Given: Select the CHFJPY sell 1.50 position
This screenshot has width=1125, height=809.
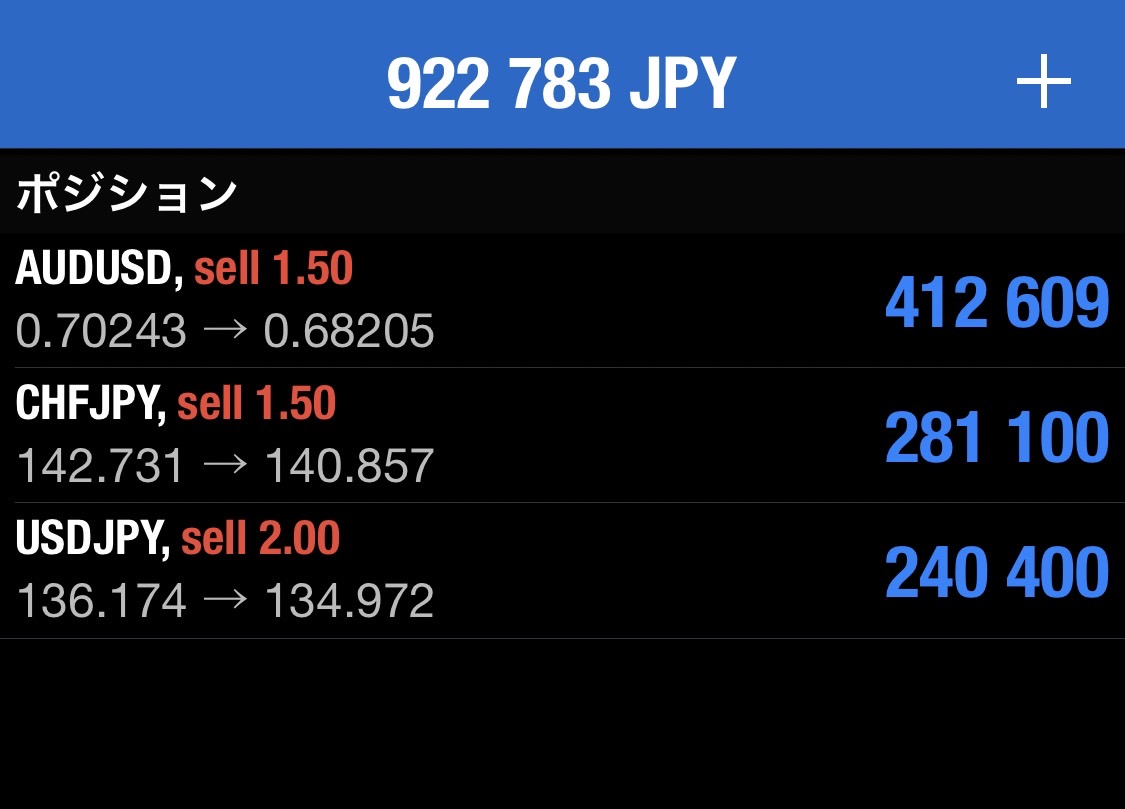Looking at the screenshot, I should (560, 435).
